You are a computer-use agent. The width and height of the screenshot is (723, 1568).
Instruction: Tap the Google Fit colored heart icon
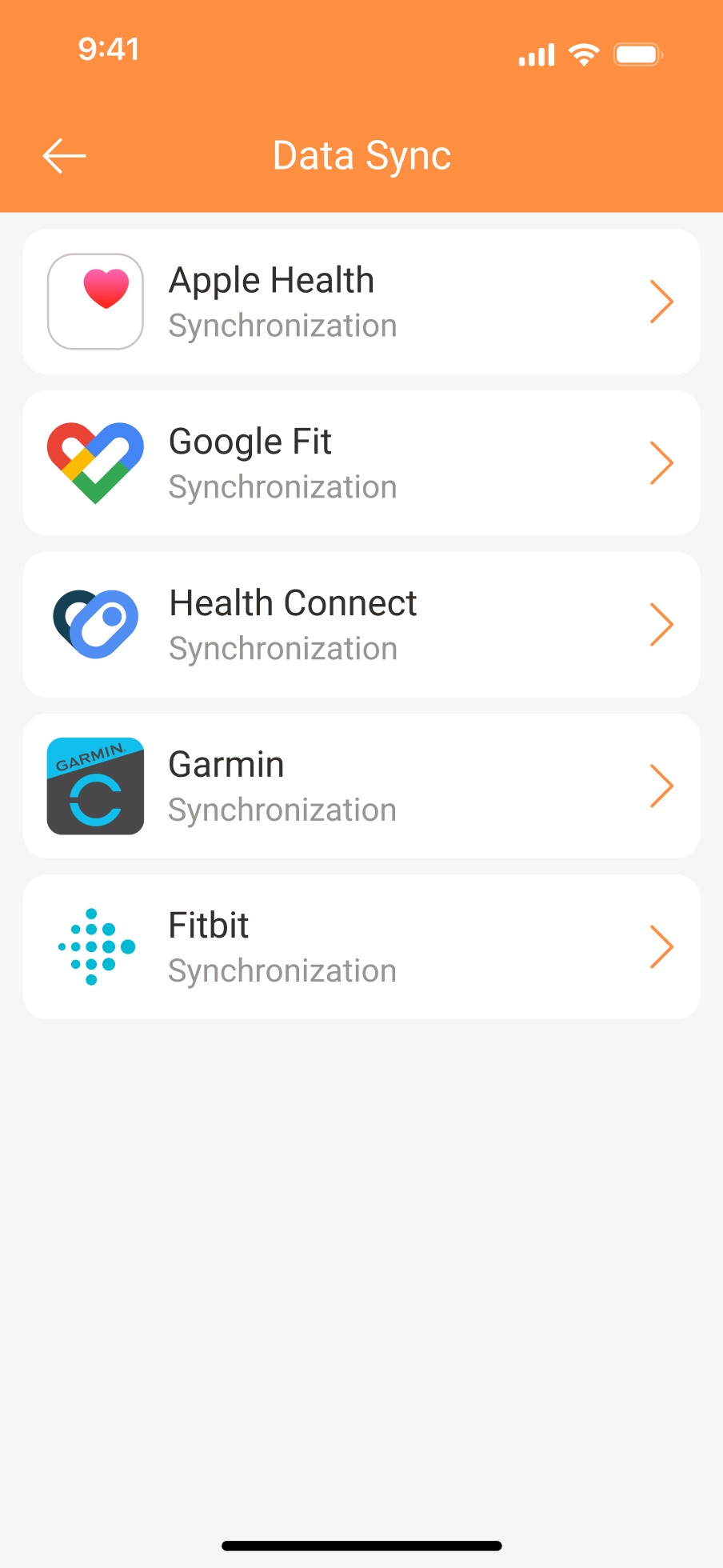pyautogui.click(x=95, y=462)
